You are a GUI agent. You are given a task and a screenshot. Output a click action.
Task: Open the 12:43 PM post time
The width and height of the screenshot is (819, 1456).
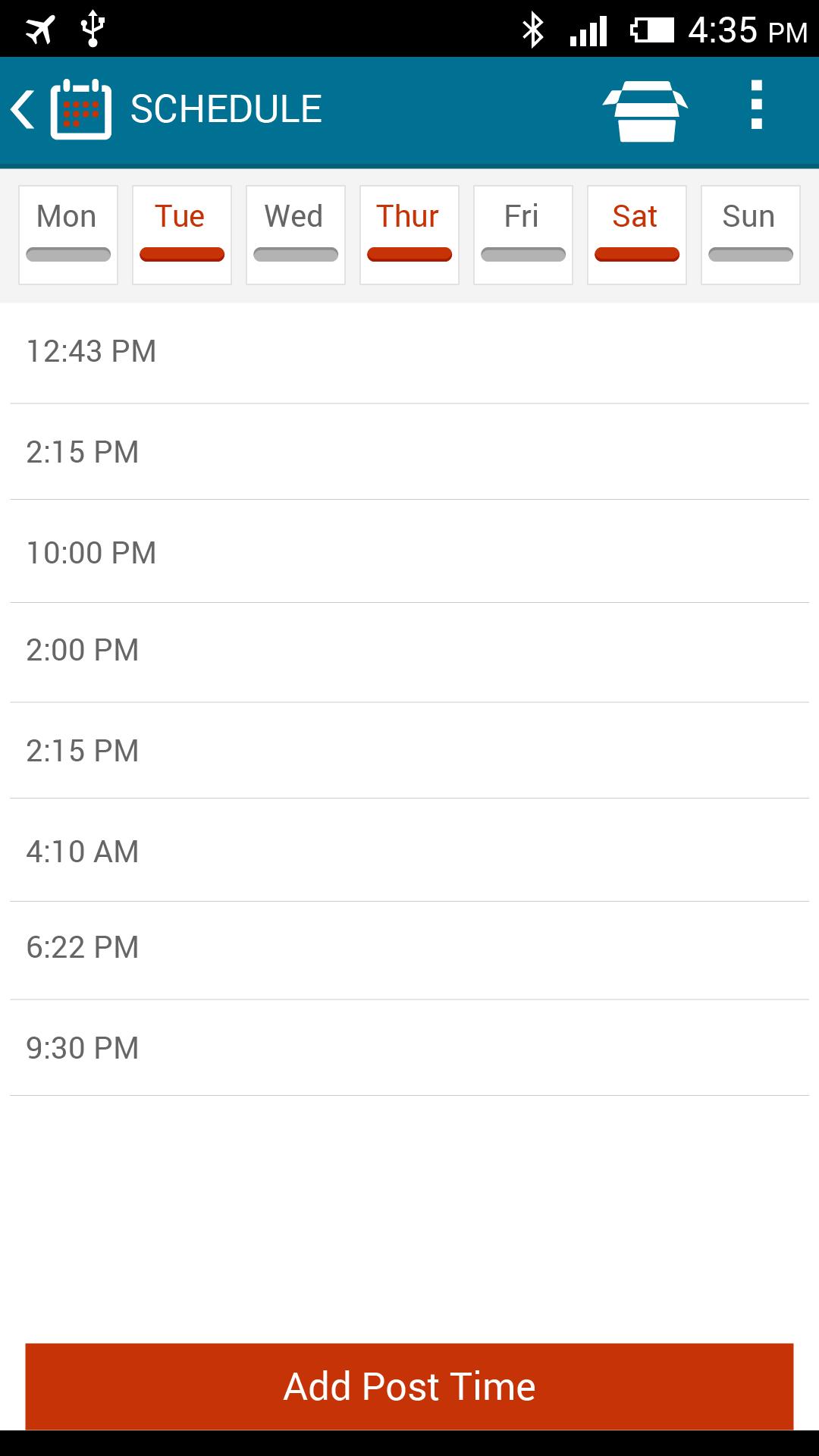[x=409, y=352]
